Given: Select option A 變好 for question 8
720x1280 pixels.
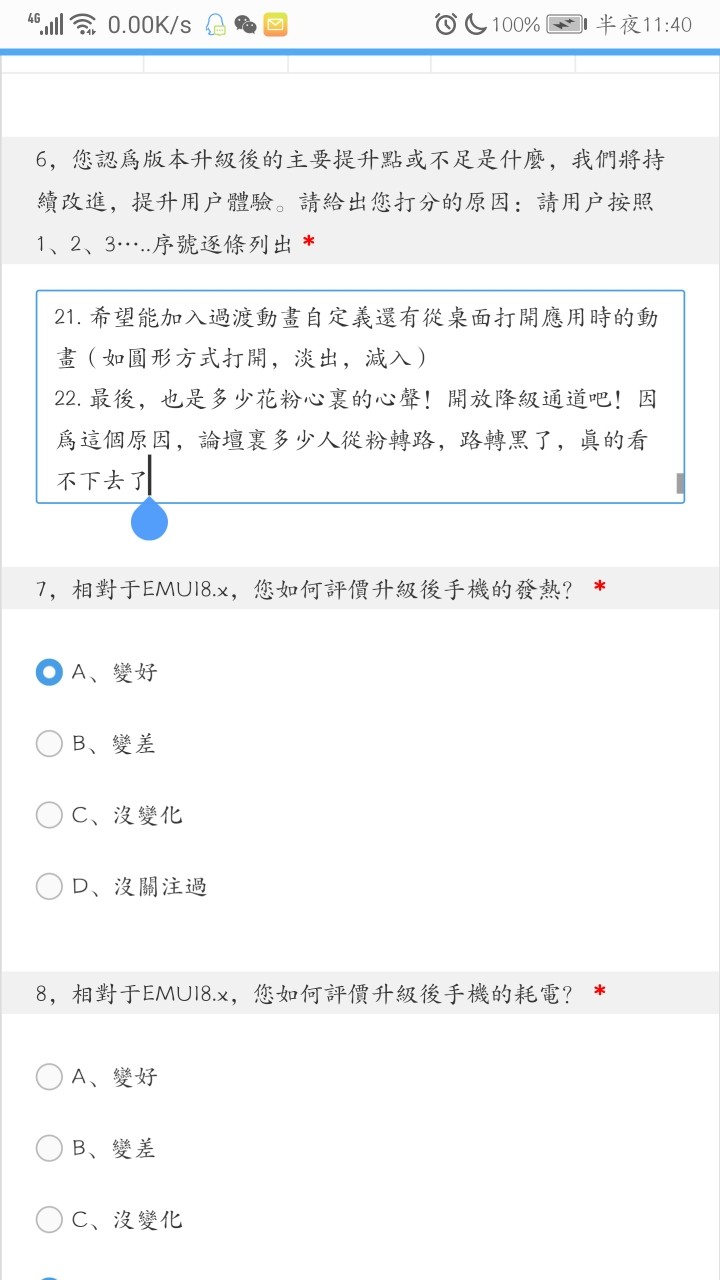Looking at the screenshot, I should tap(48, 1077).
